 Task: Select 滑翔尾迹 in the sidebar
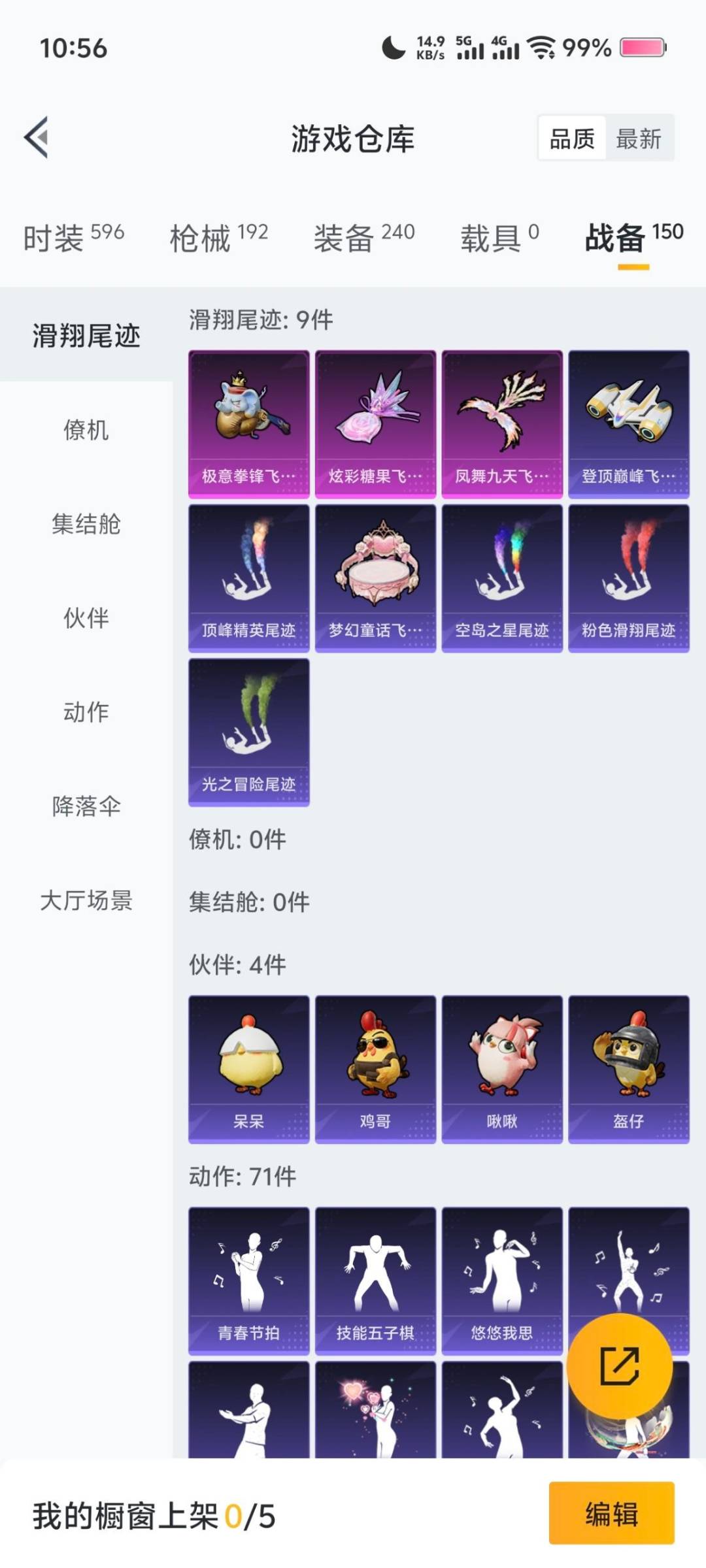[x=85, y=333]
